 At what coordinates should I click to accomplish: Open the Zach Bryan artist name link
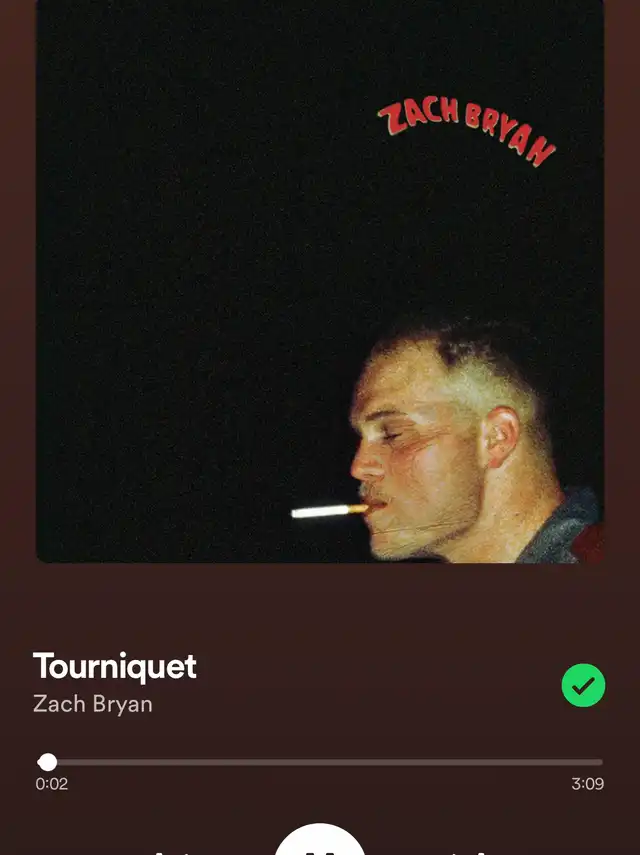[x=93, y=703]
